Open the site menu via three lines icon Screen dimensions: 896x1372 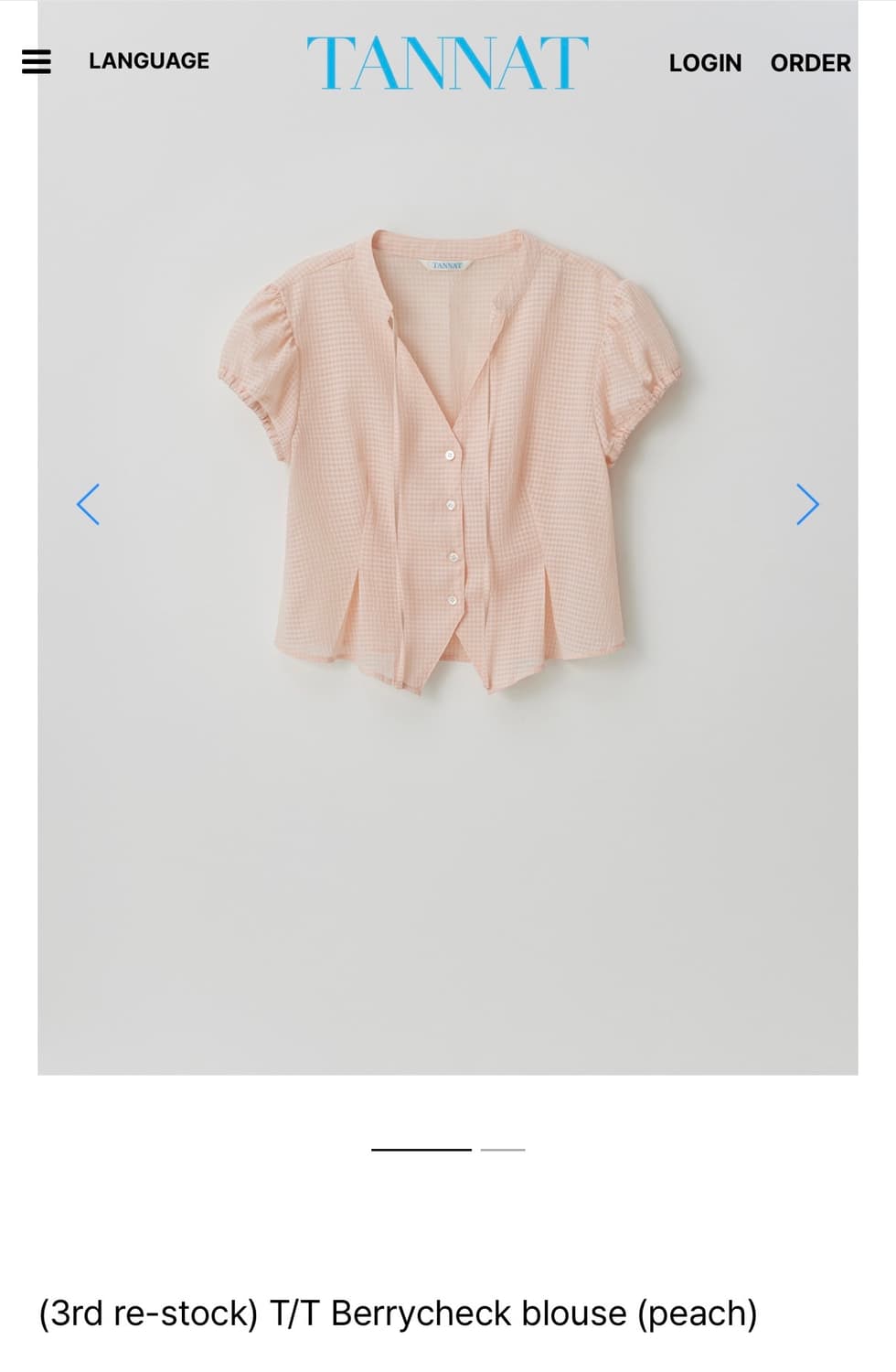[36, 61]
